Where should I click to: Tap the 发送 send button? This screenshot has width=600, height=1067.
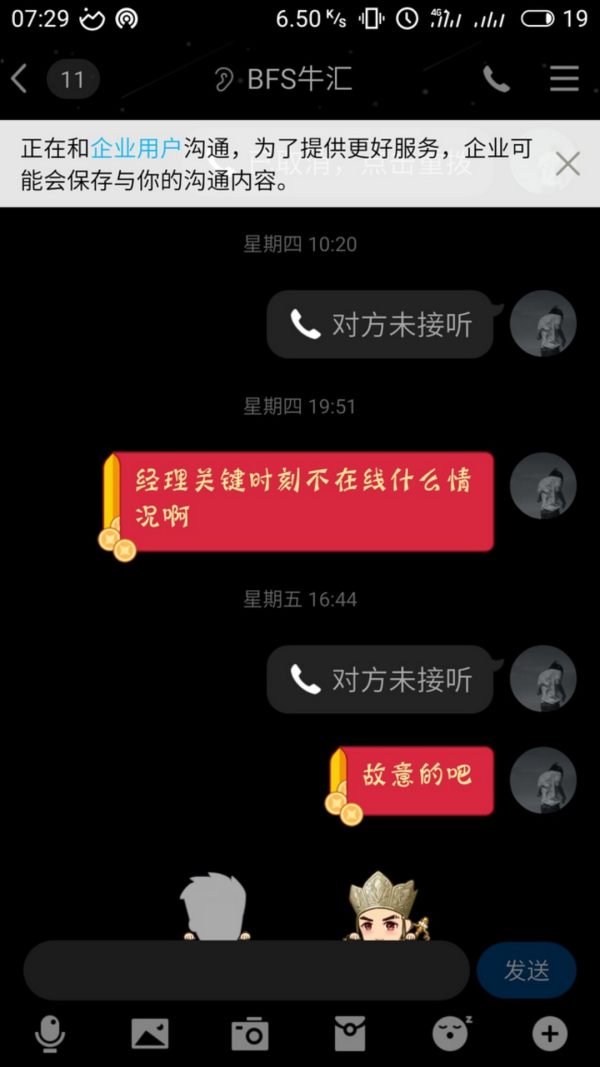pyautogui.click(x=526, y=970)
